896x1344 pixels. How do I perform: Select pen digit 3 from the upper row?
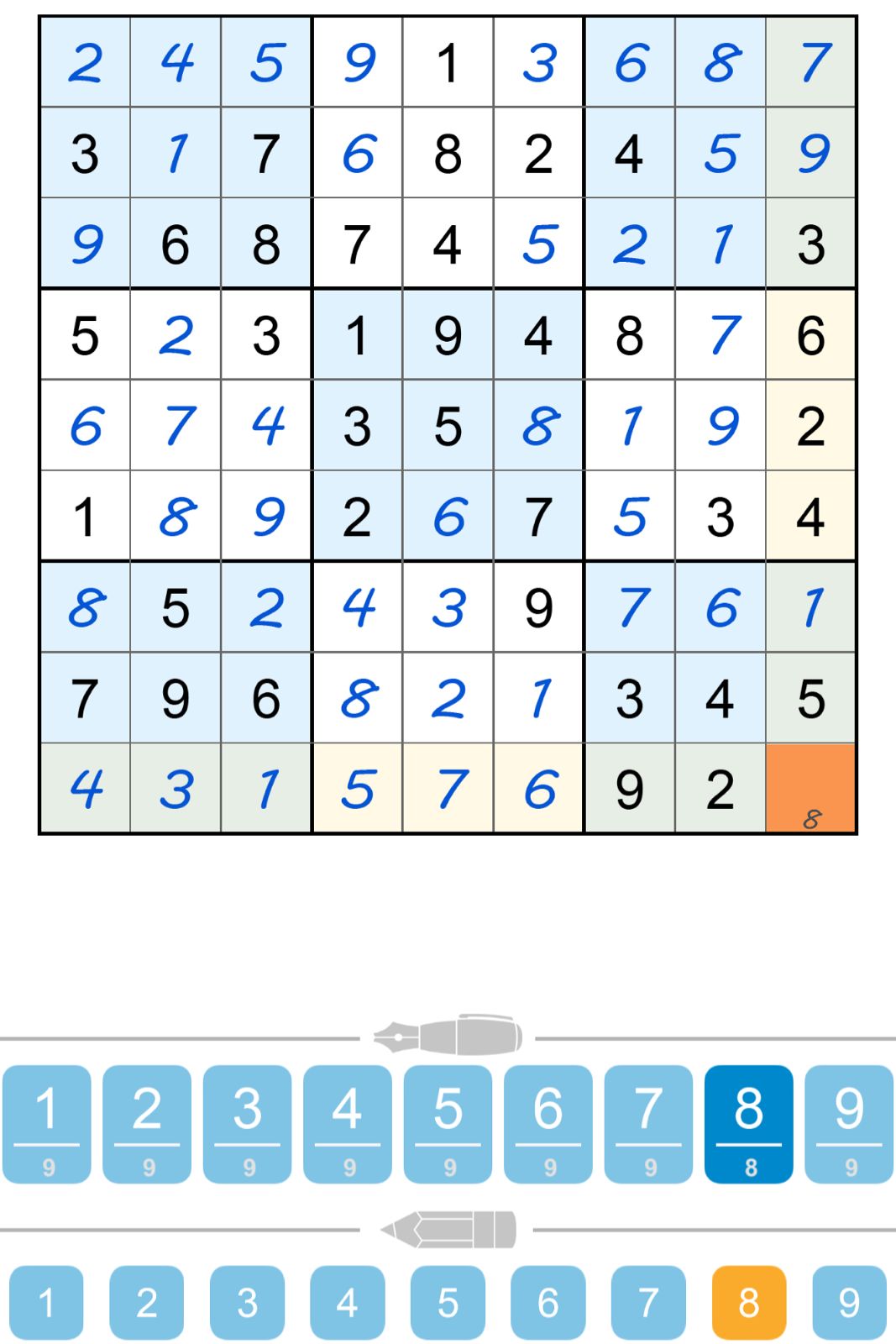coord(247,1124)
